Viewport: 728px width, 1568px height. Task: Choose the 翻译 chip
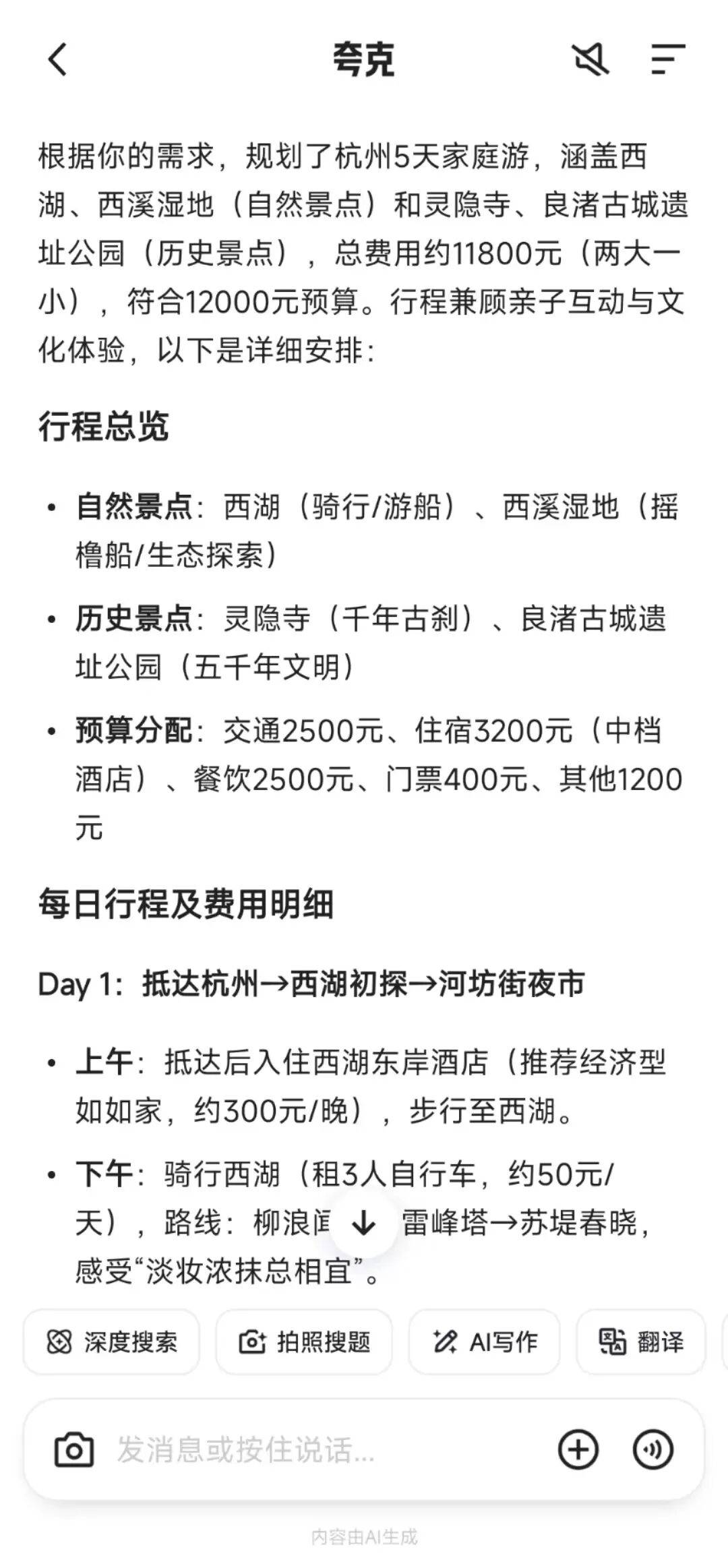[x=641, y=1341]
